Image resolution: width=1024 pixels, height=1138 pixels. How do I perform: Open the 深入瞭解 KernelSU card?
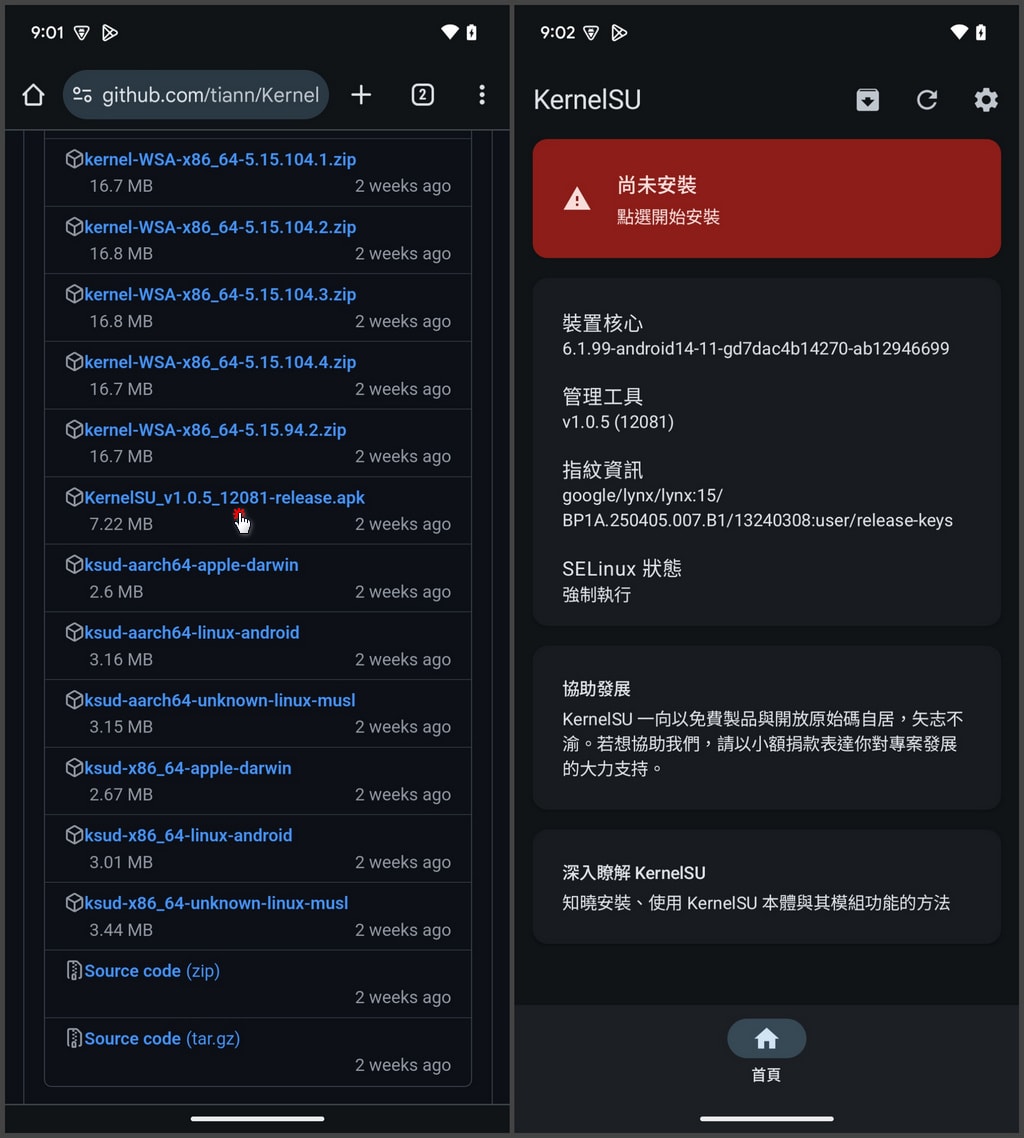[766, 887]
